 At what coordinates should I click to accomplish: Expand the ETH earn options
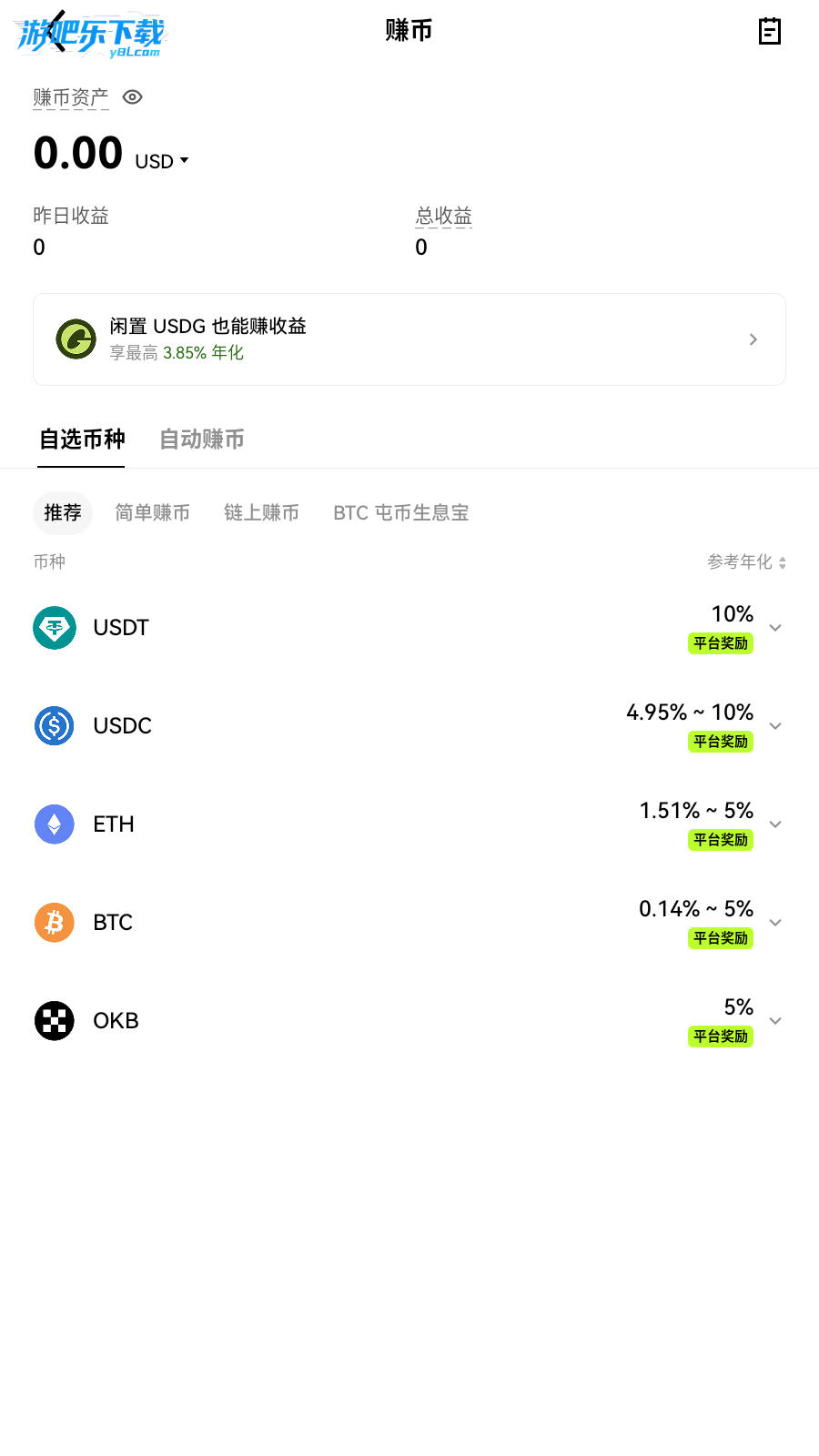click(775, 824)
